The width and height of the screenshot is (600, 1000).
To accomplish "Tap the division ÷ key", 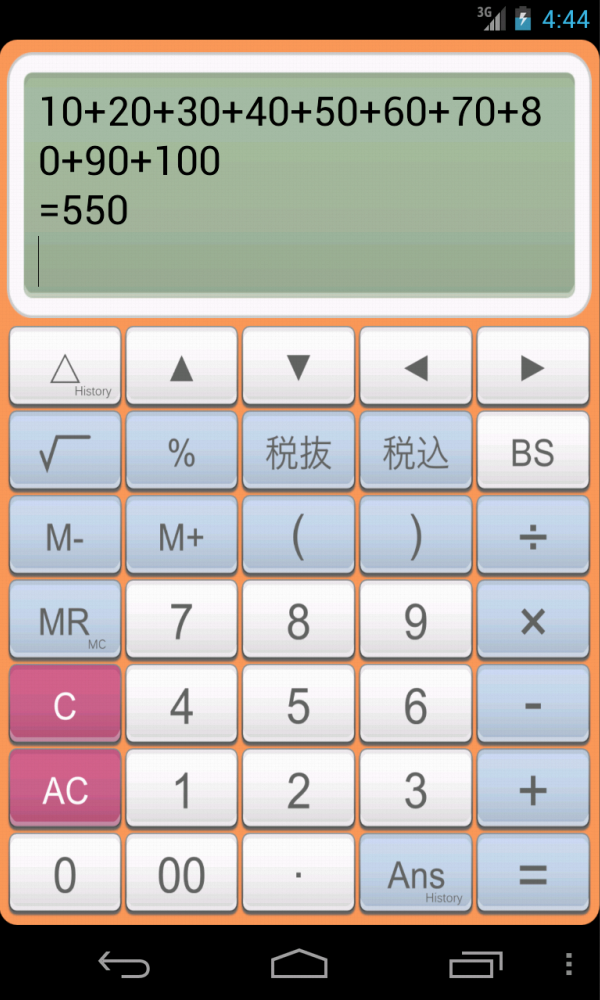I will 532,536.
